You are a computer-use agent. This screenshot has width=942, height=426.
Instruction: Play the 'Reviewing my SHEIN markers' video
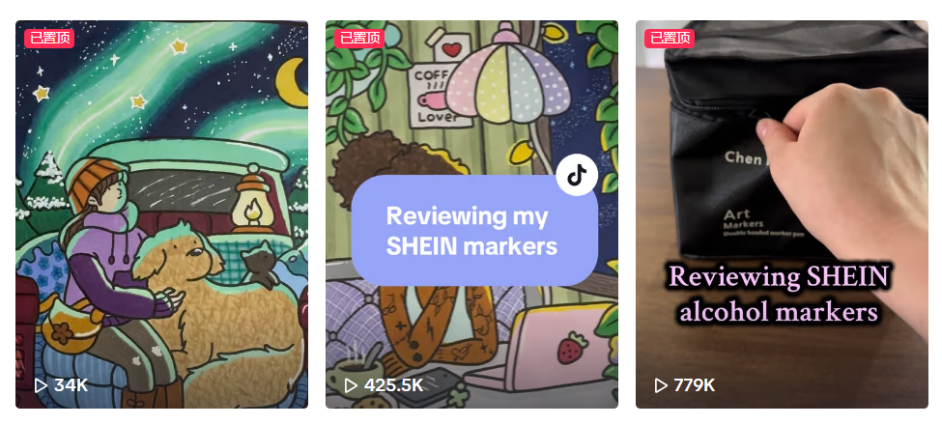471,214
